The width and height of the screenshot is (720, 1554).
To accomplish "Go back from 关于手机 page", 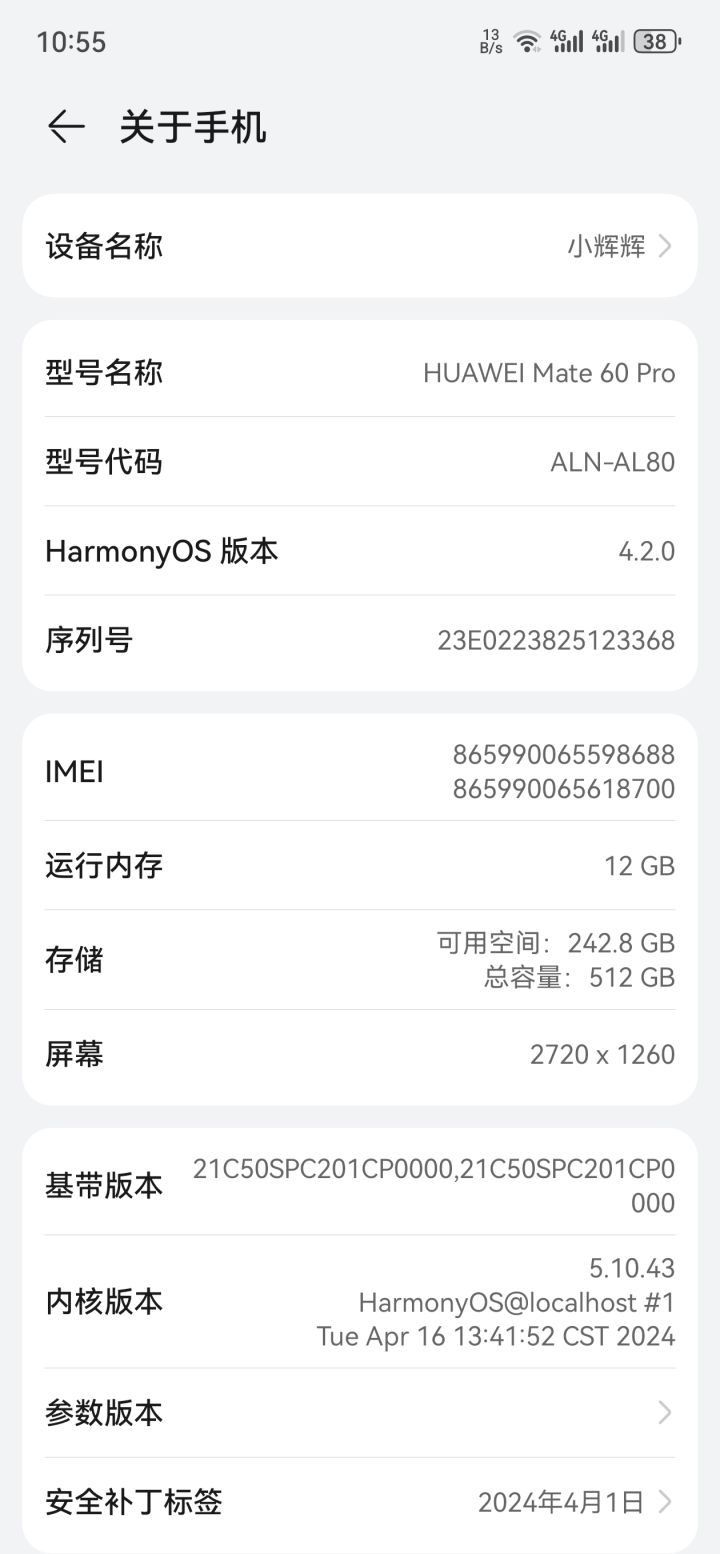I will click(66, 127).
